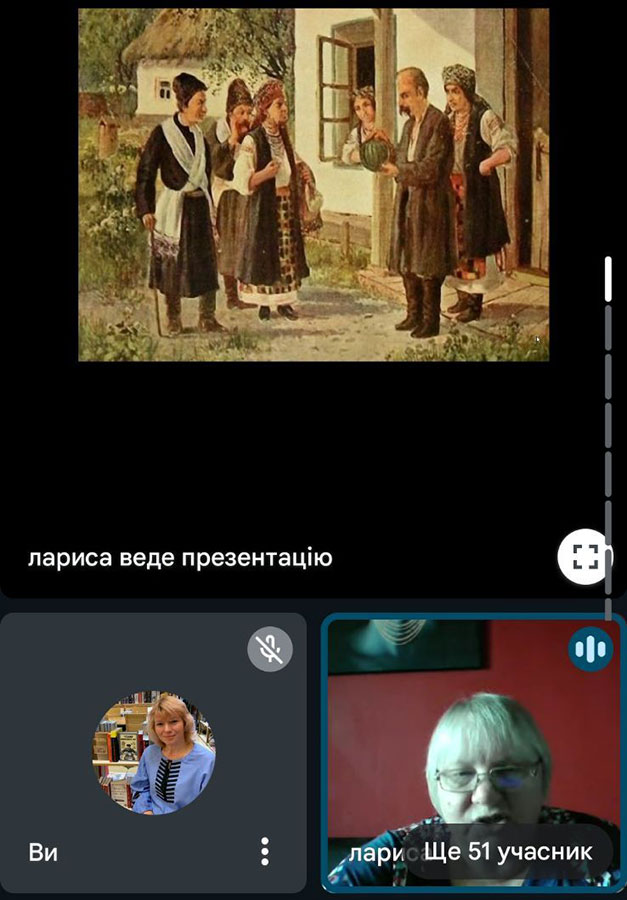Open the options menu on your tile
Viewport: 627px width, 900px height.
coord(264,851)
